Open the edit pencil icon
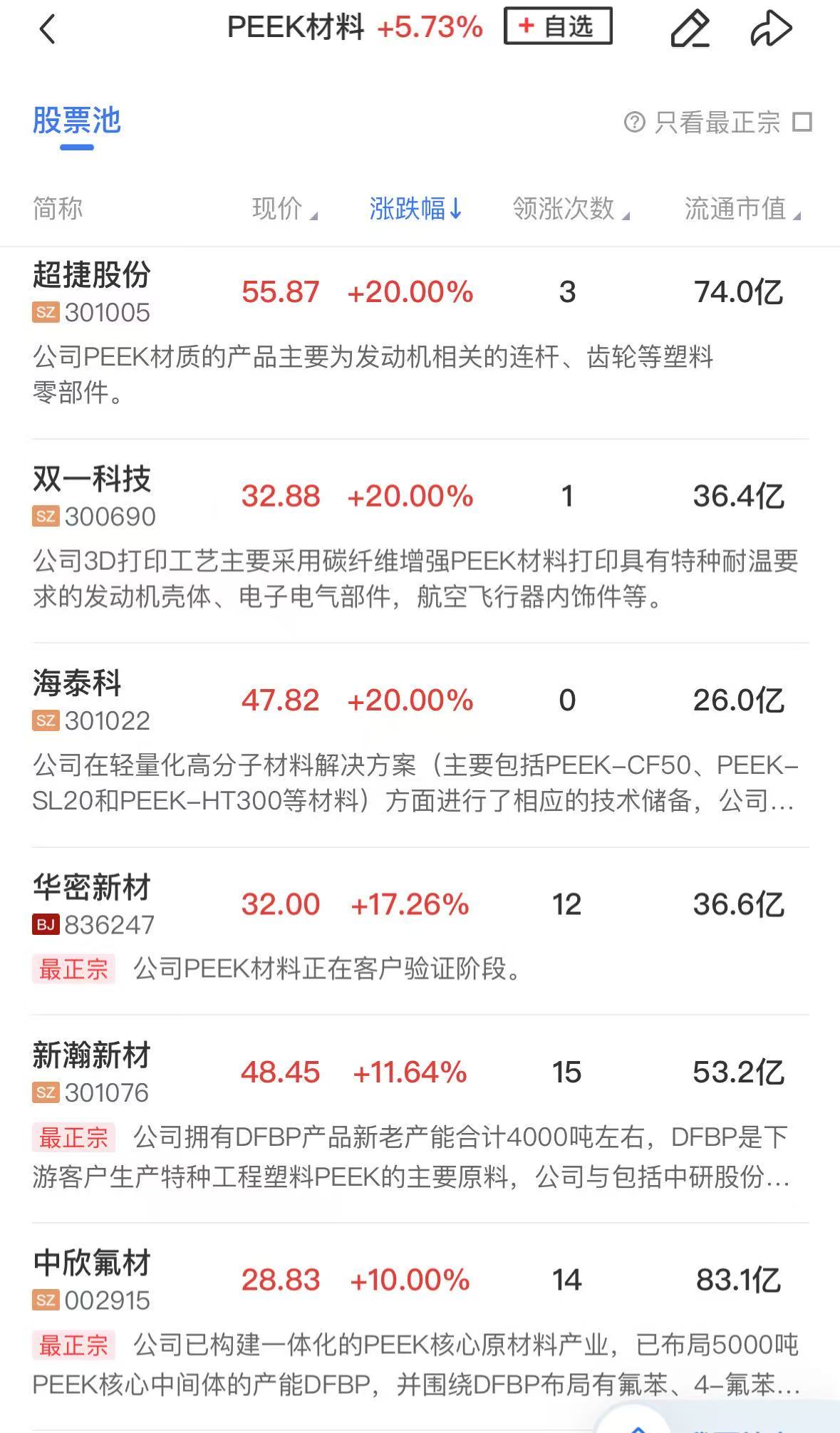Viewport: 840px width, 1433px height. [690, 29]
